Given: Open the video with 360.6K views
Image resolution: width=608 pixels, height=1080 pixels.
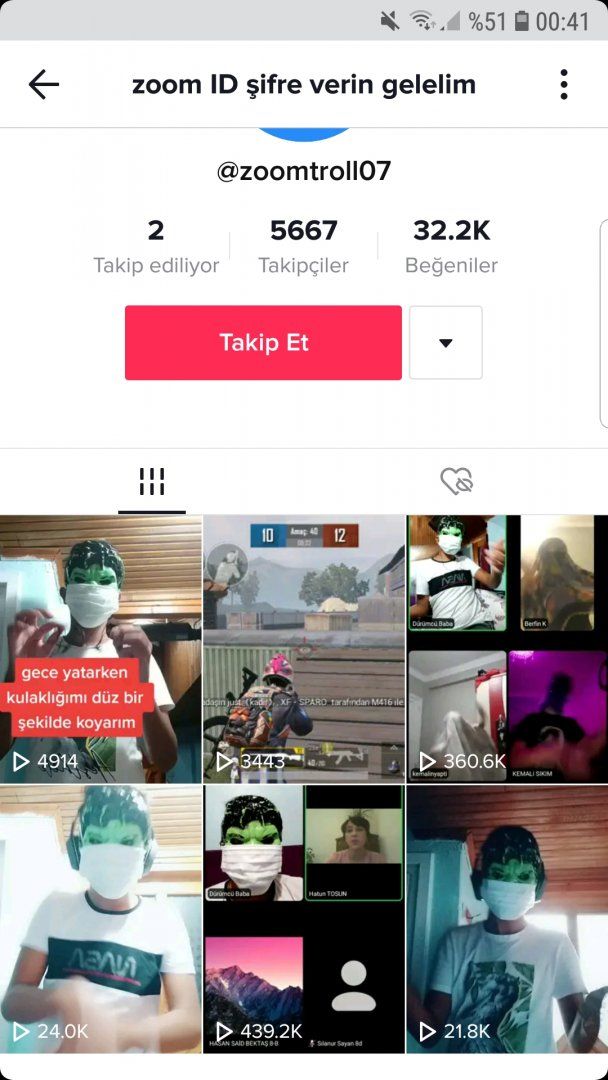Looking at the screenshot, I should [x=507, y=648].
